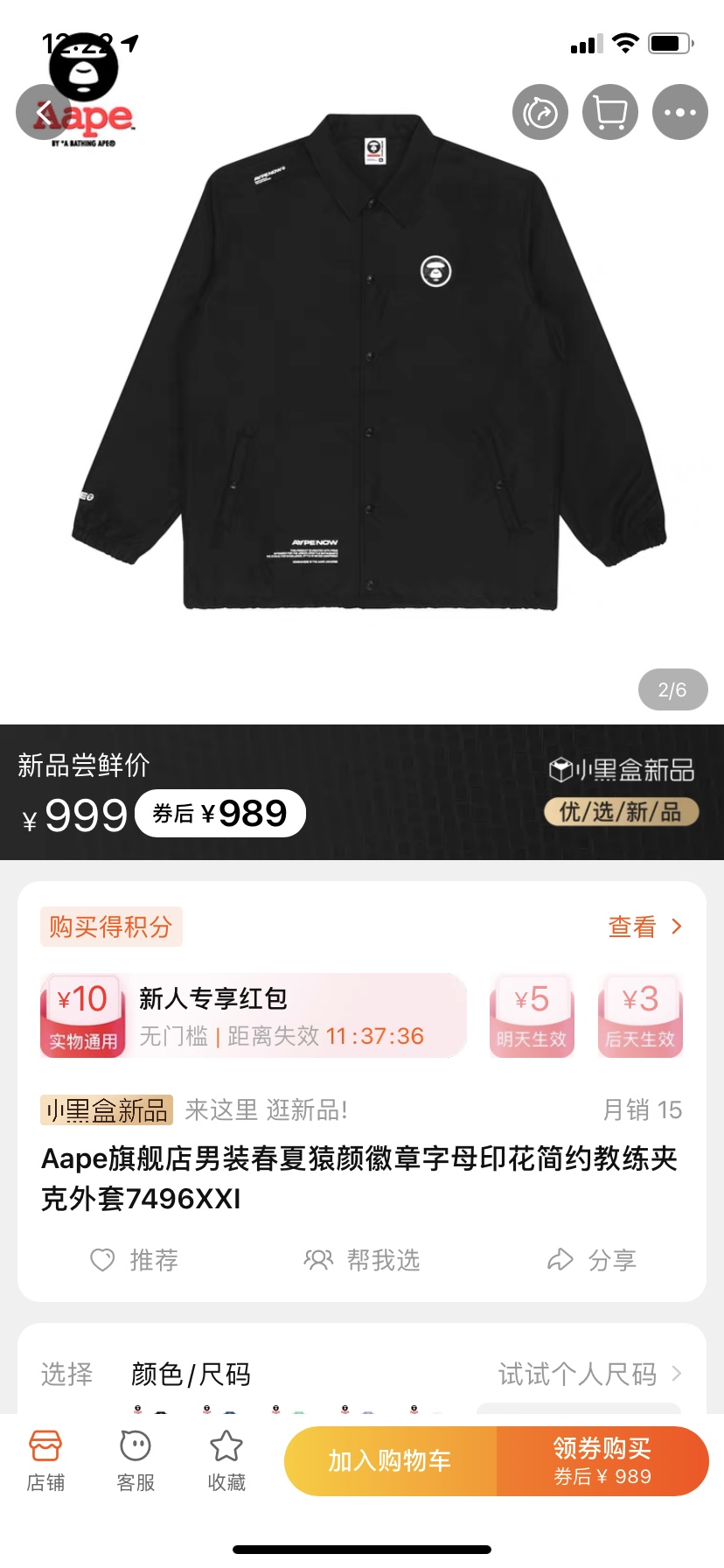The width and height of the screenshot is (724, 1568).
Task: Tap the circular refresh arrow icon
Action: (540, 112)
